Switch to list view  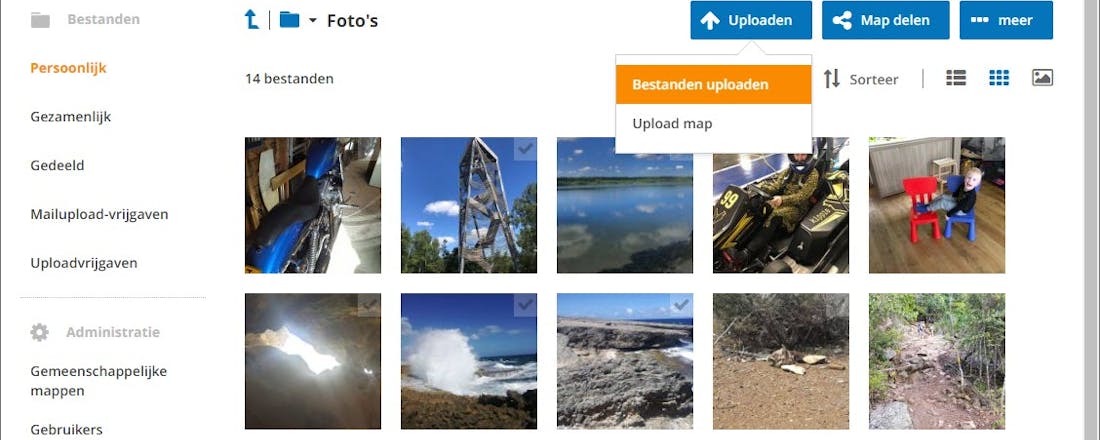[x=956, y=78]
